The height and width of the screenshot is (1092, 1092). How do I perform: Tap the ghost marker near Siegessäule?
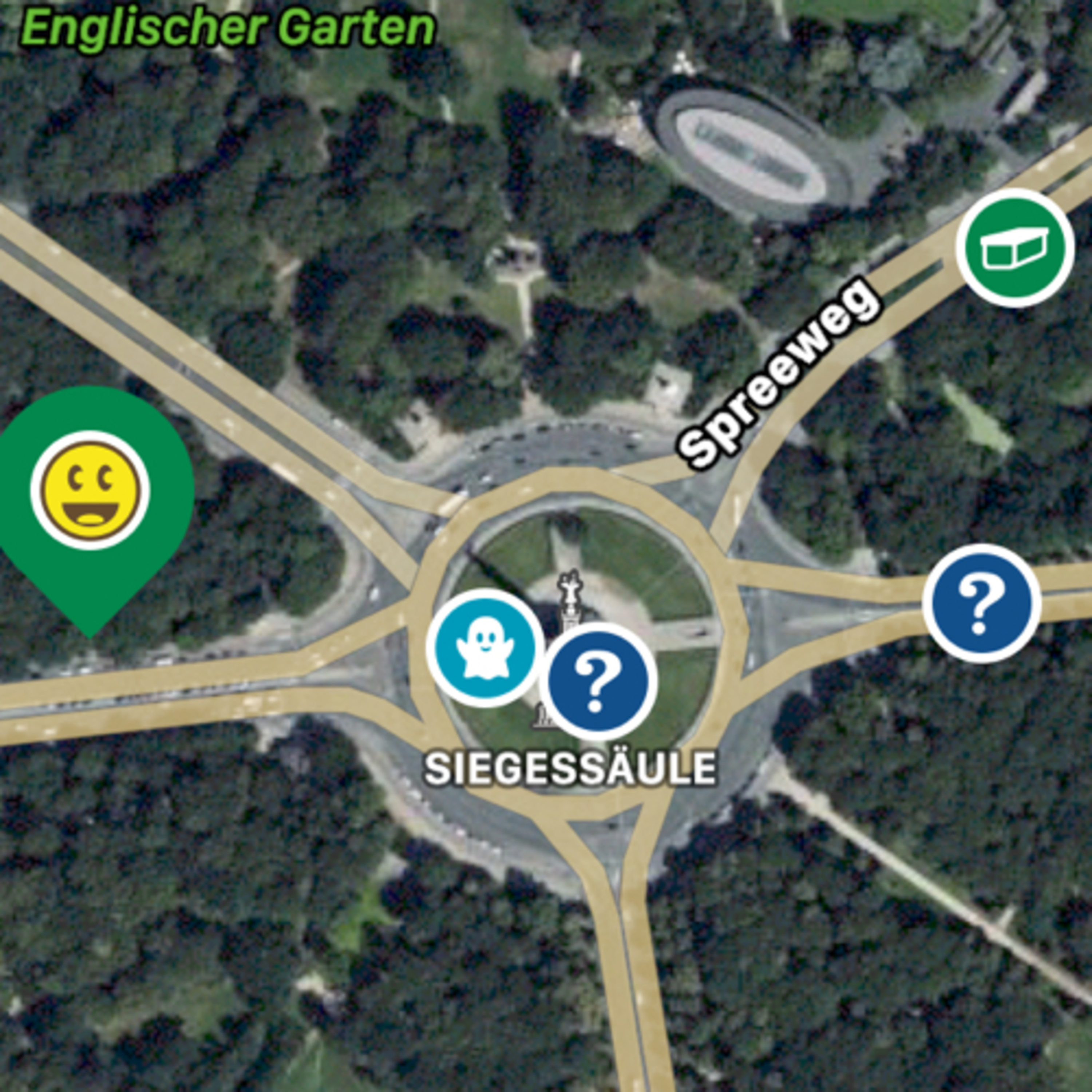(x=484, y=648)
